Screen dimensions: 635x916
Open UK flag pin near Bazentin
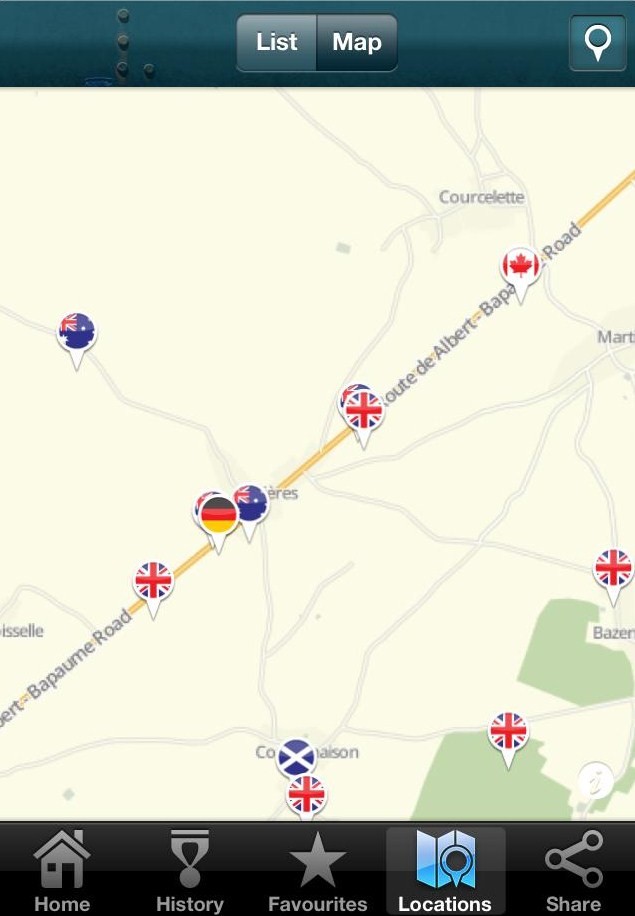tap(612, 569)
